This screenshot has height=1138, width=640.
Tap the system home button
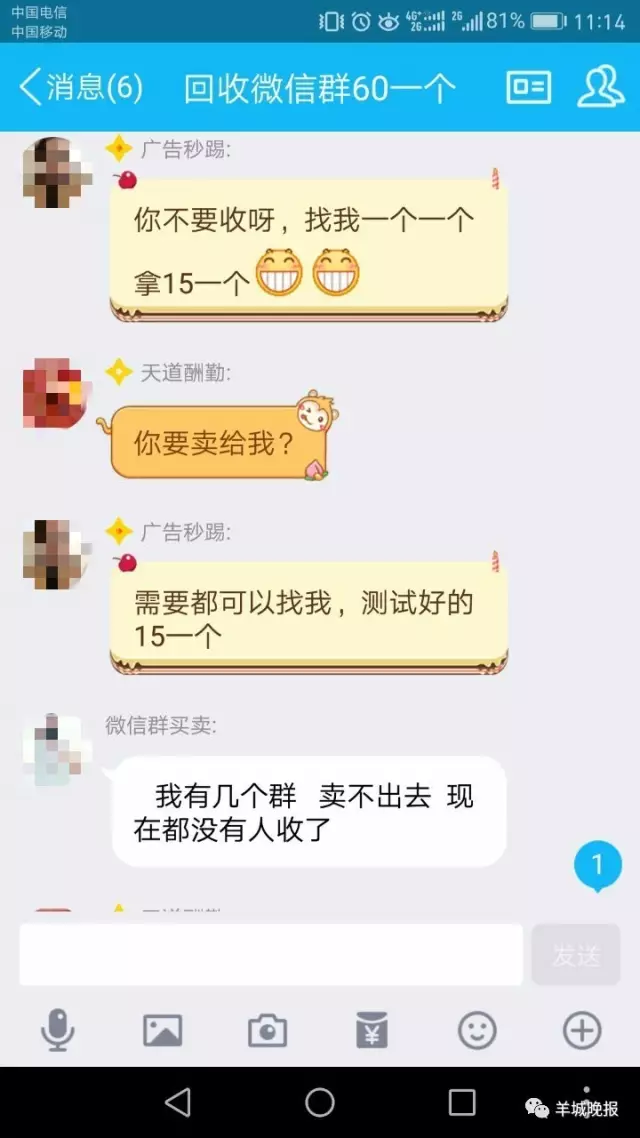(x=320, y=1102)
